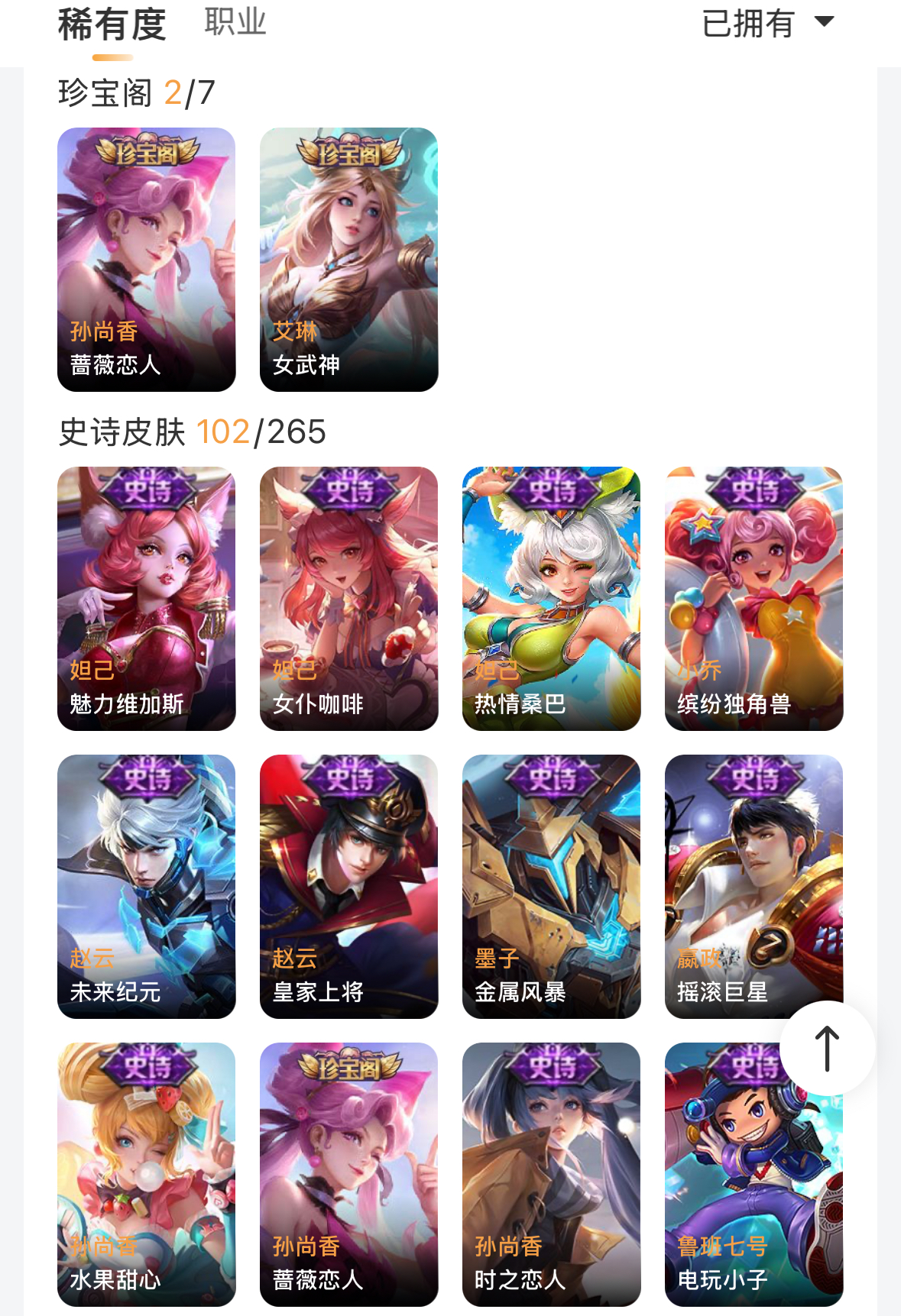
Task: Tap the scroll-to-top arrow button
Action: [827, 1048]
